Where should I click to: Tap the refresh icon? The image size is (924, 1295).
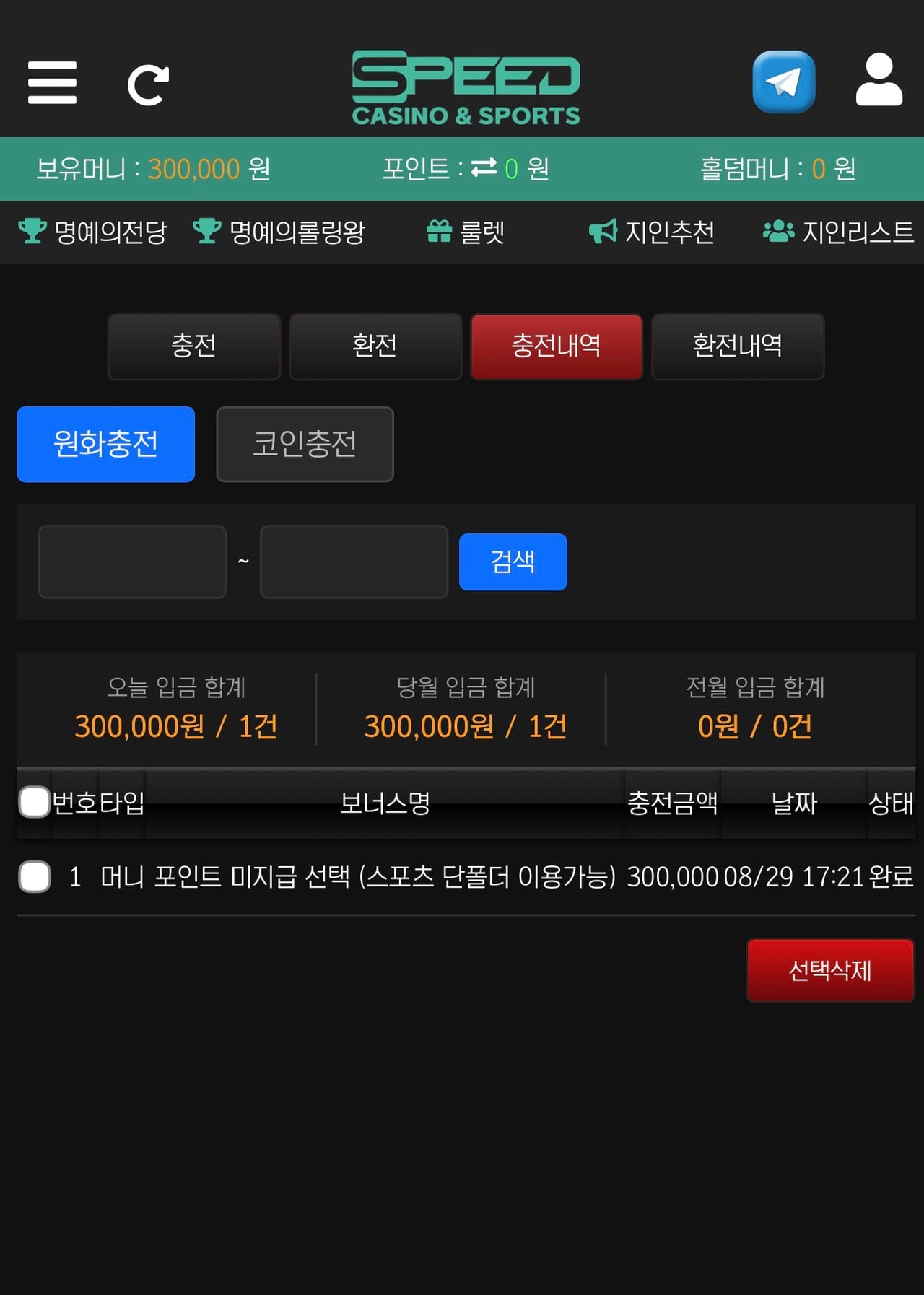(x=148, y=85)
